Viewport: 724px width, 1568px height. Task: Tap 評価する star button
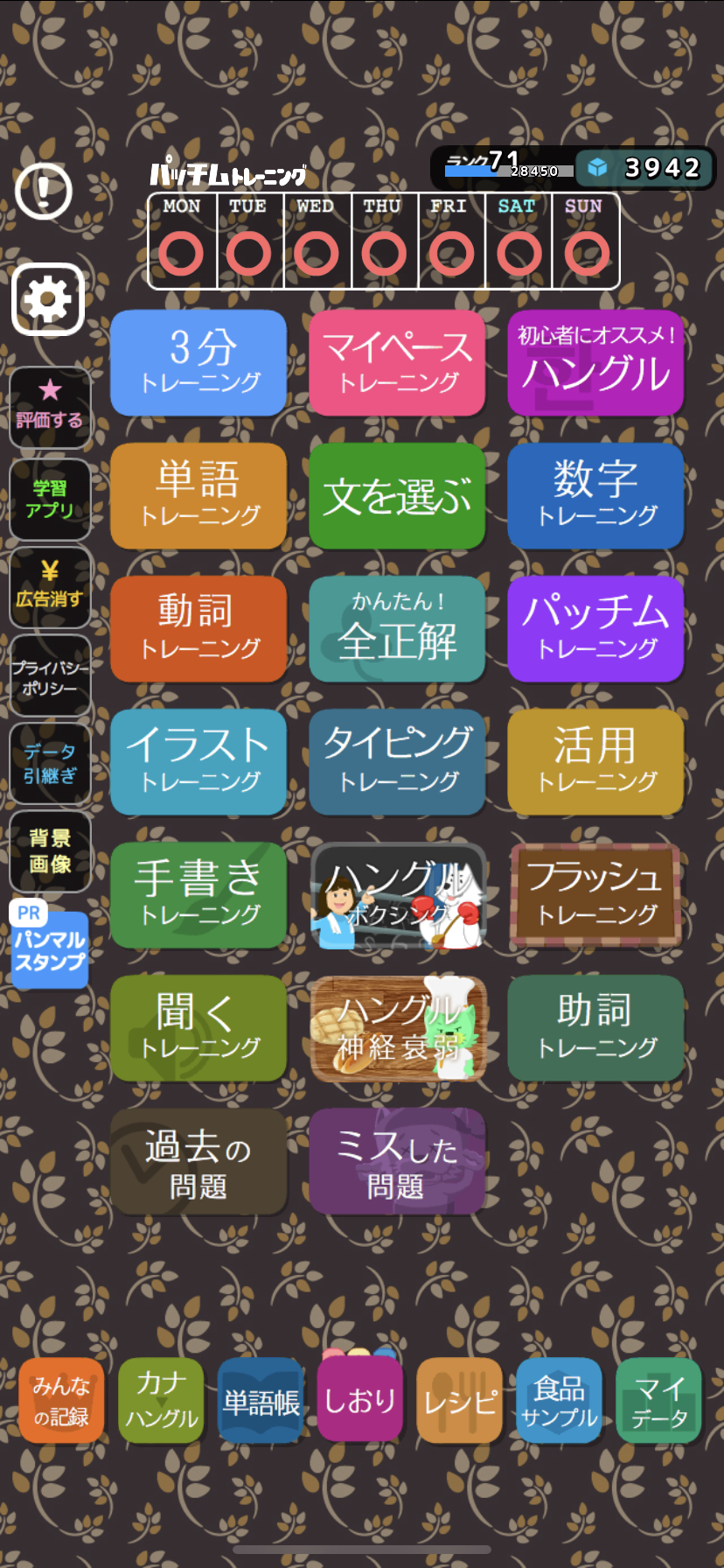click(50, 408)
